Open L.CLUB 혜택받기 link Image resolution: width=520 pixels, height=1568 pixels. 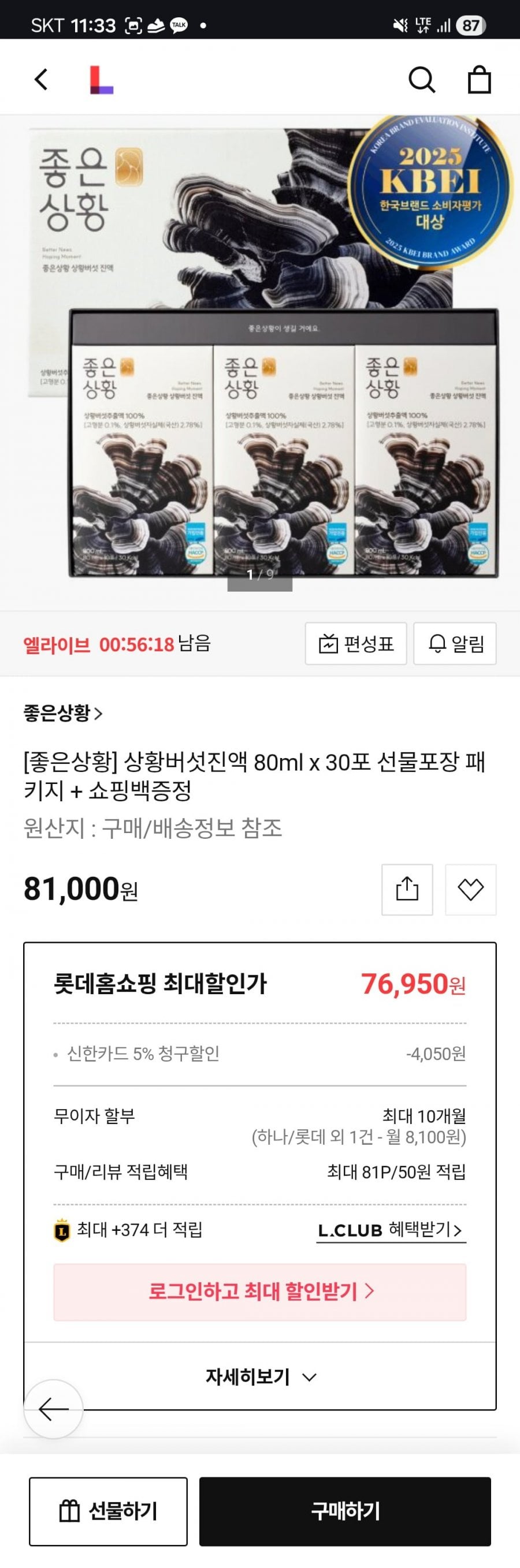click(391, 1230)
